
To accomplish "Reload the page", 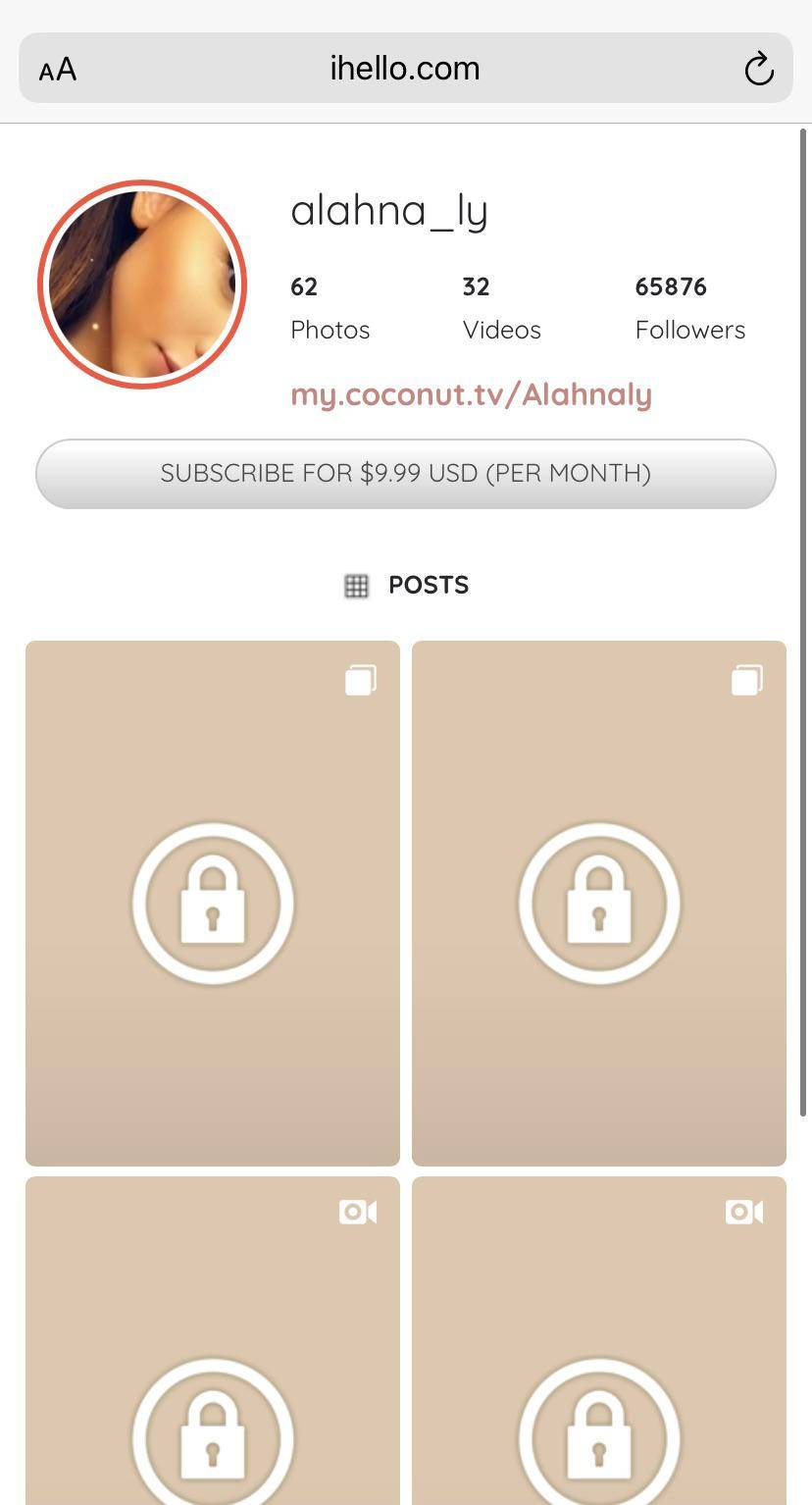I will [x=758, y=70].
